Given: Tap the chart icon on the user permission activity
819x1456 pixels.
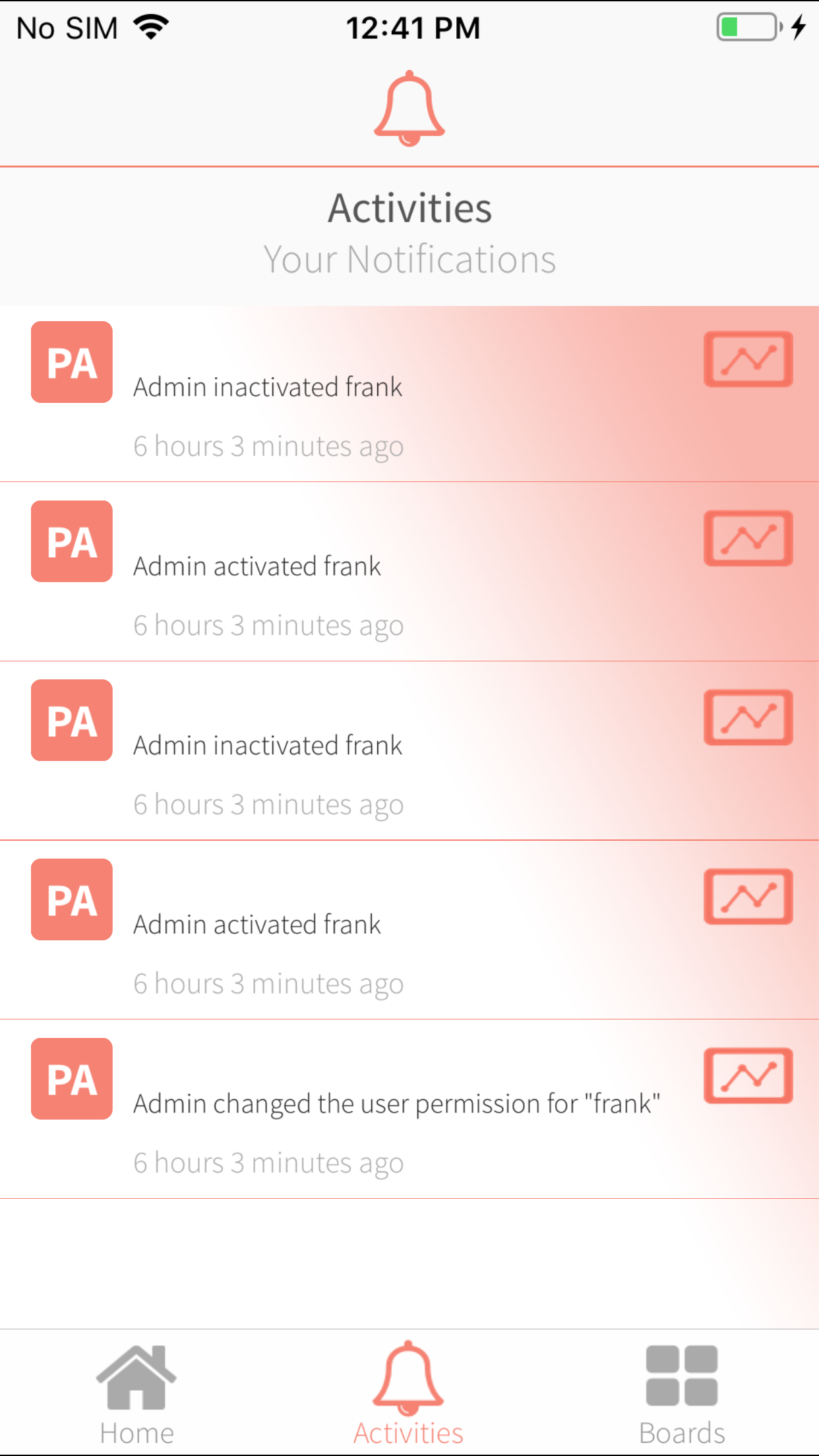Looking at the screenshot, I should (748, 1076).
